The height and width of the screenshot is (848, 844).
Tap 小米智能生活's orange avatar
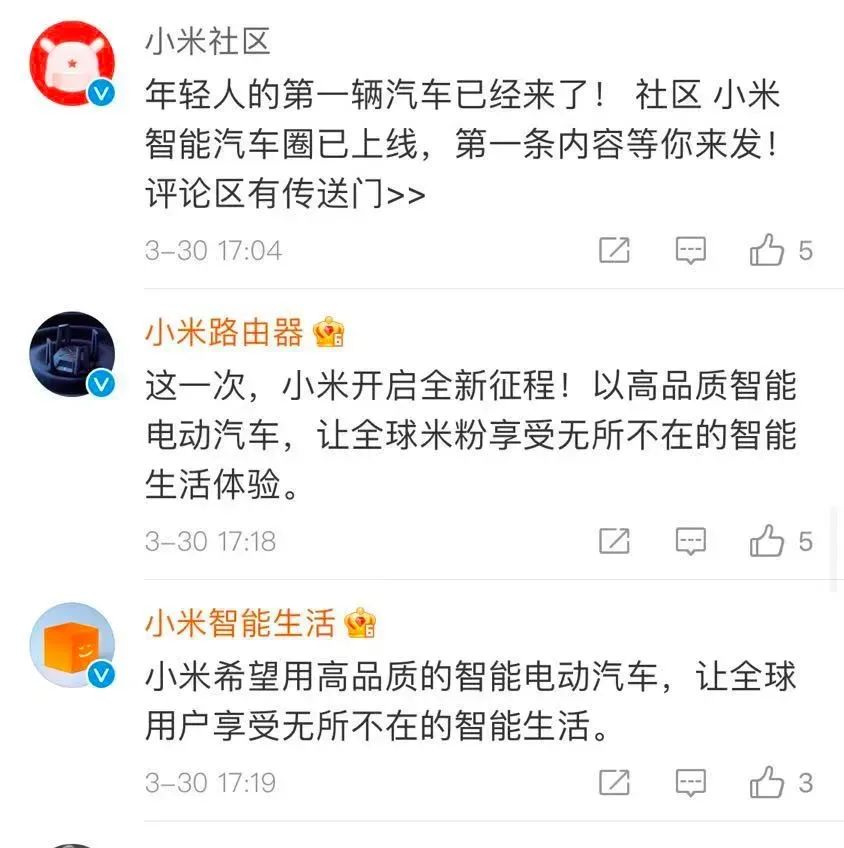(x=72, y=646)
